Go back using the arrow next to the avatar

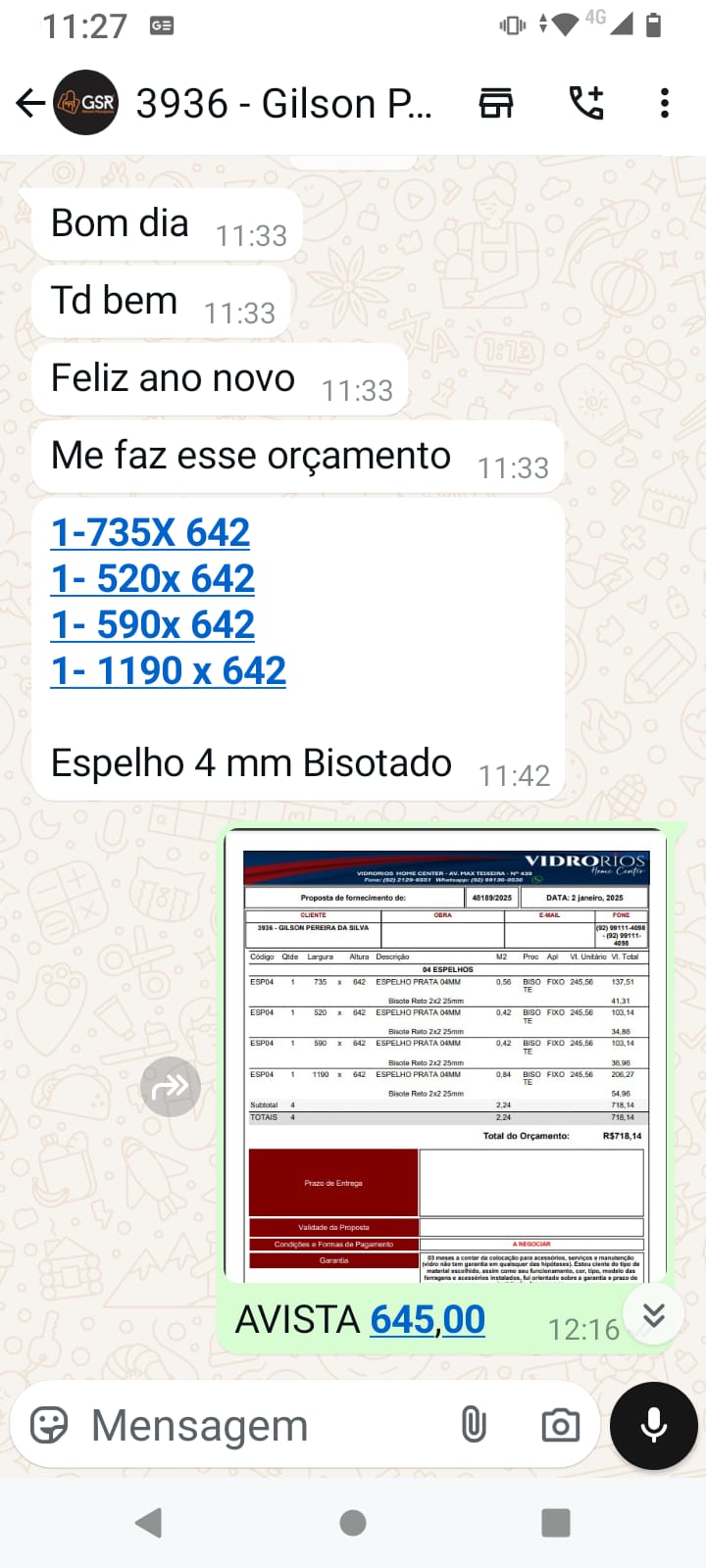[30, 103]
